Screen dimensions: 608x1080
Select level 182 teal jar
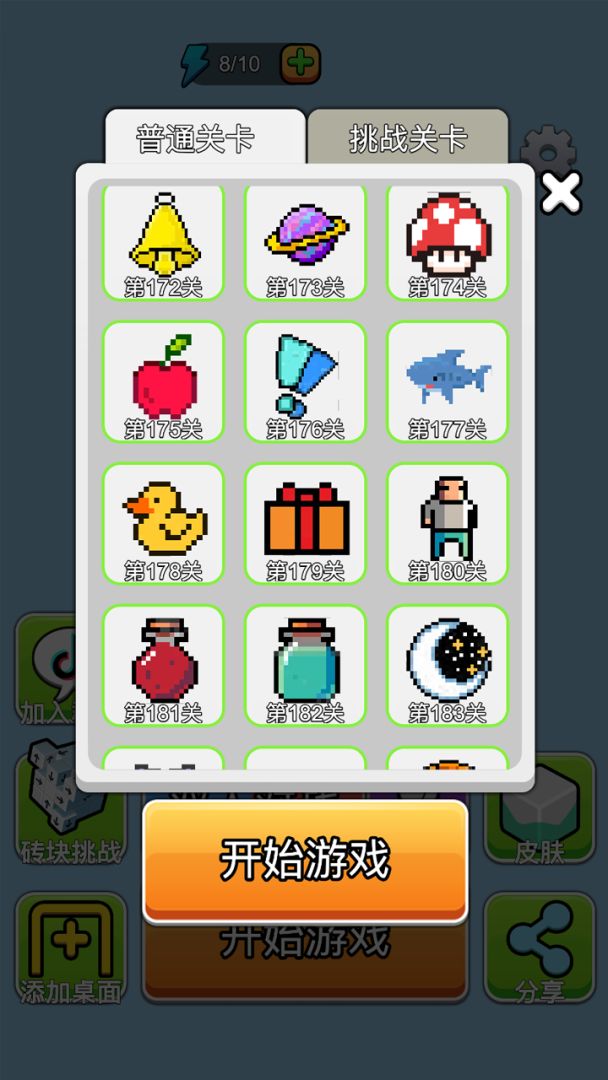pyautogui.click(x=305, y=666)
